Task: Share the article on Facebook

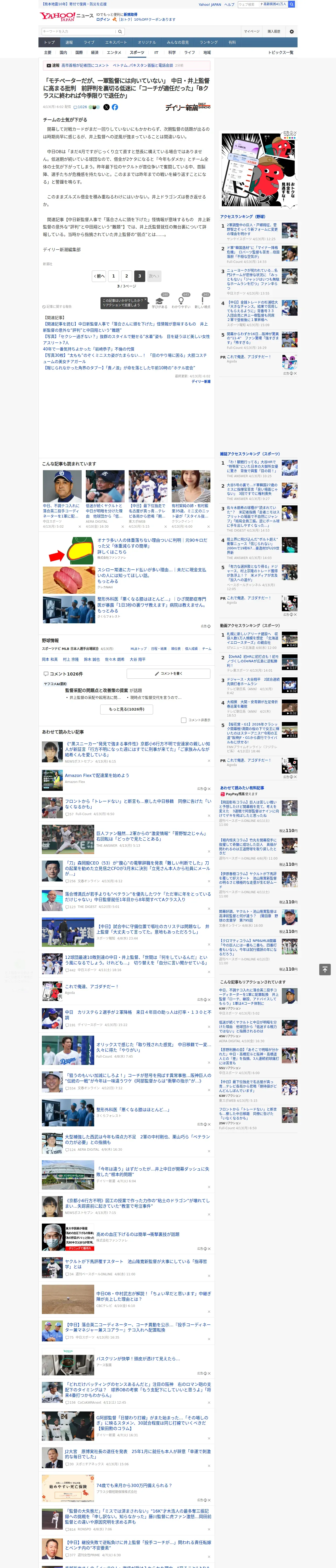Action: coord(115,107)
